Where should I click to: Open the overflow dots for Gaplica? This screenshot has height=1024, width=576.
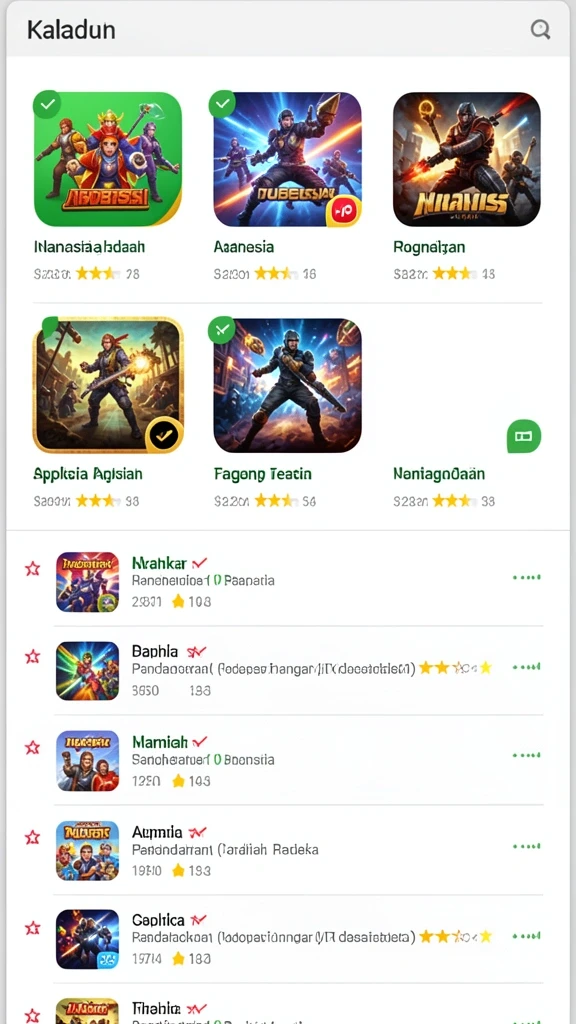526,936
